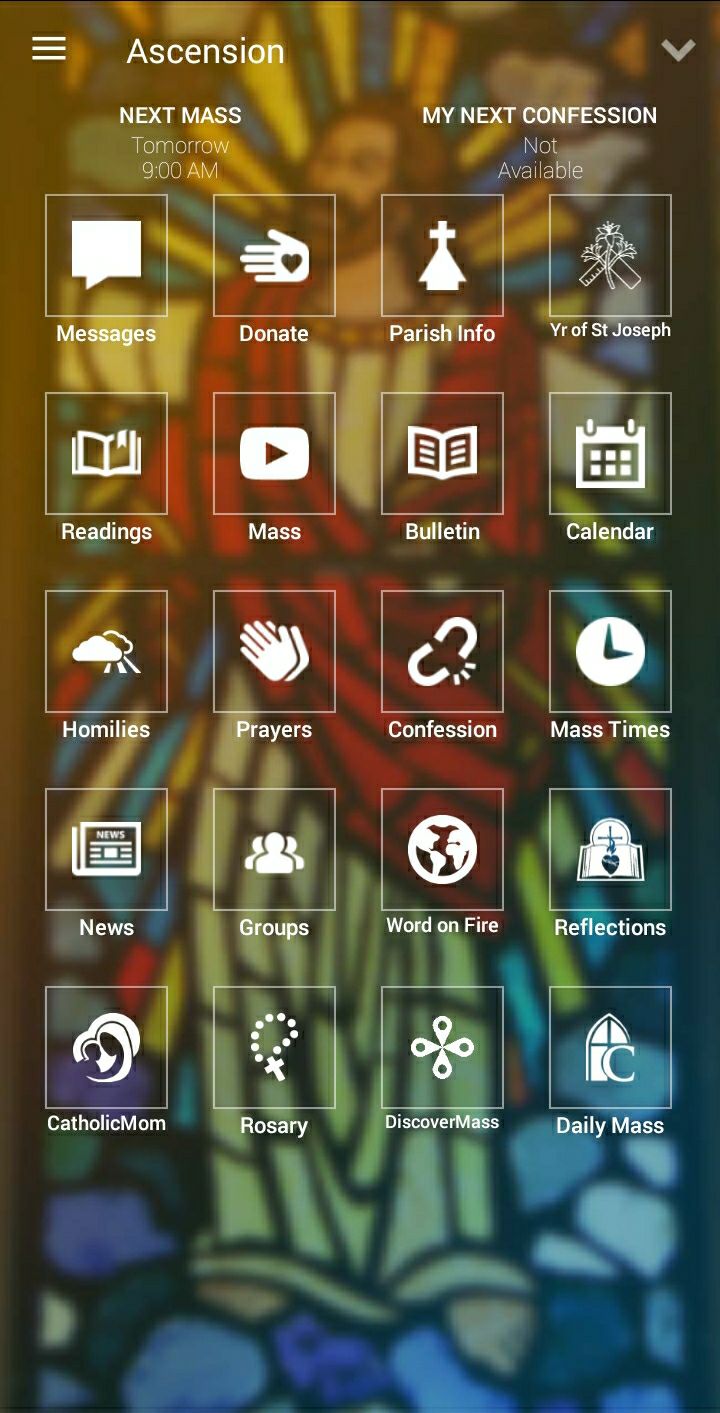This screenshot has height=1413, width=720.
Task: Check Mass Times via its clock icon
Action: (x=610, y=650)
